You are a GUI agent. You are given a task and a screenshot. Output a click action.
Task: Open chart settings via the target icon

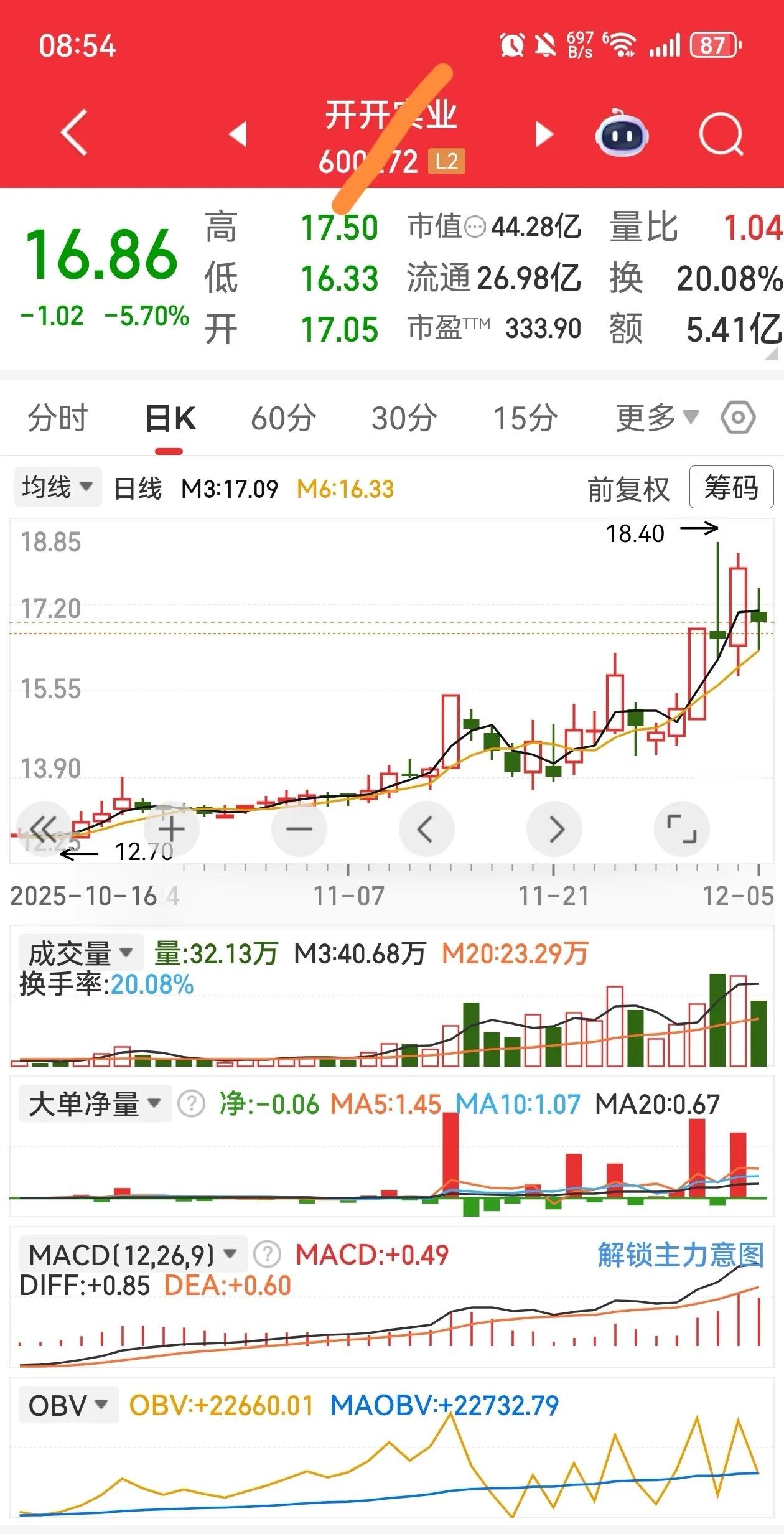pyautogui.click(x=738, y=418)
